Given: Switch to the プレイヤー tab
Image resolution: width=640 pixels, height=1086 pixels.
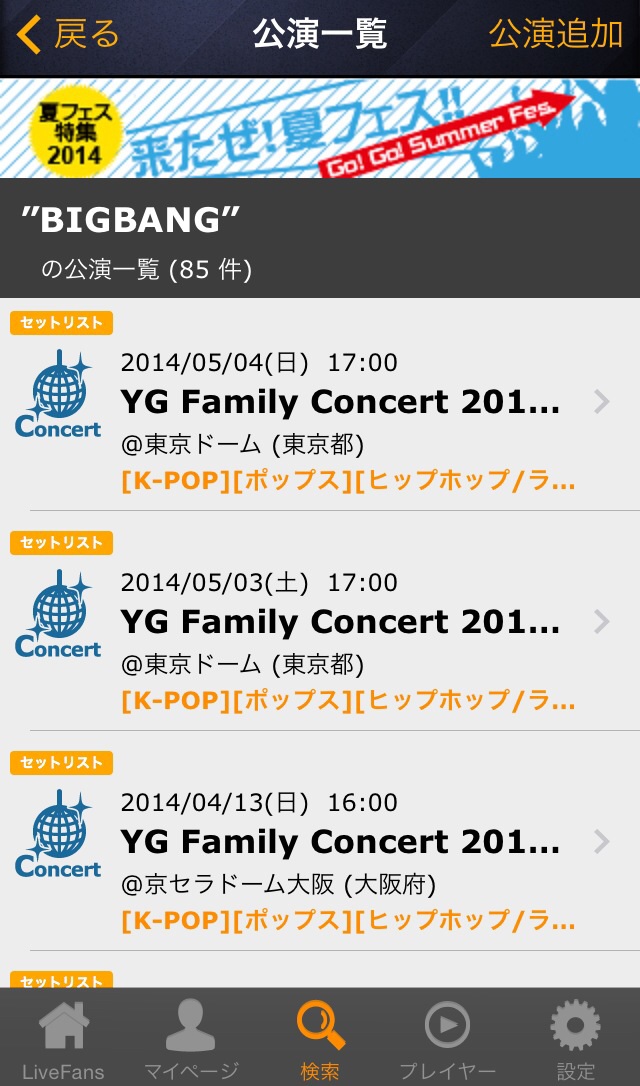Looking at the screenshot, I should click(x=447, y=1040).
